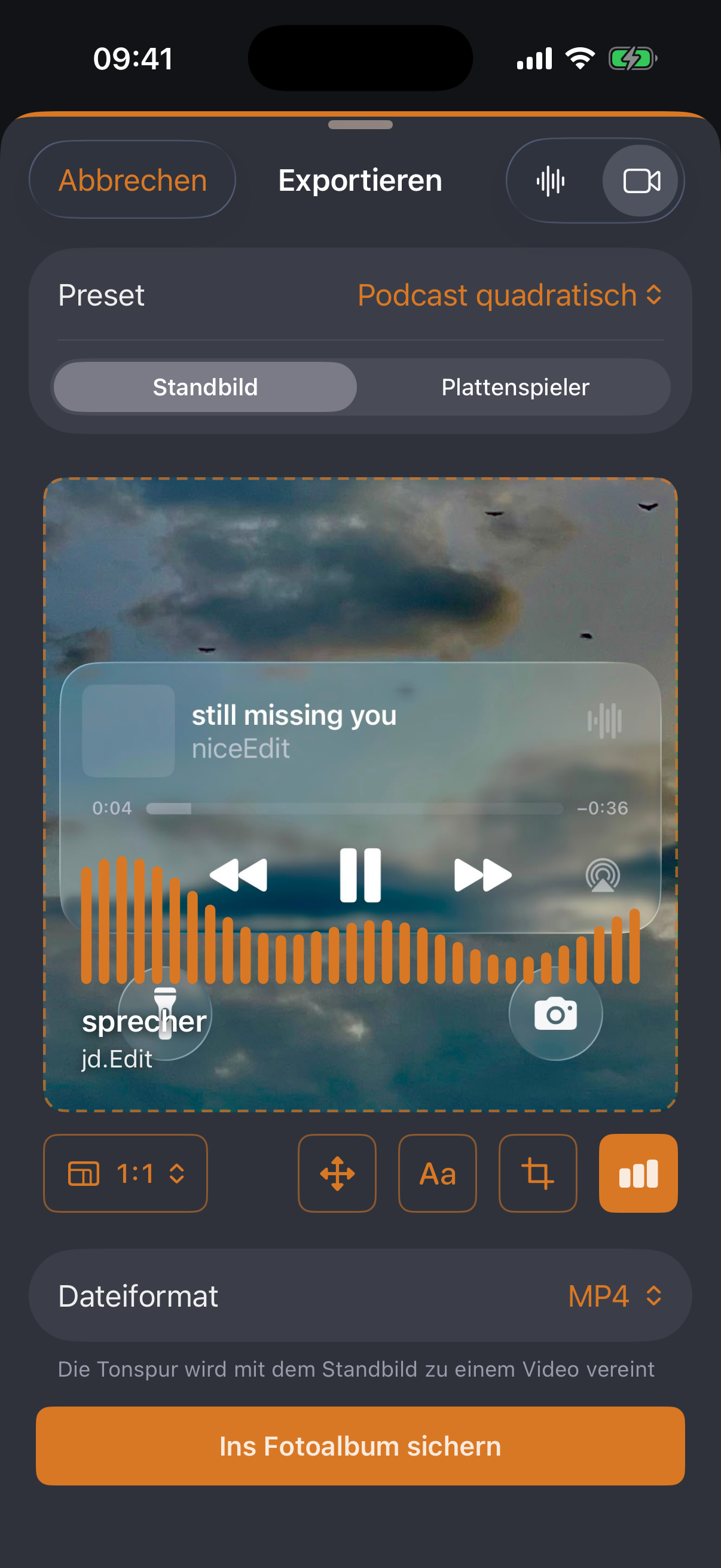Viewport: 721px width, 1568px height.
Task: Toggle the waveform bars tool
Action: (638, 1173)
